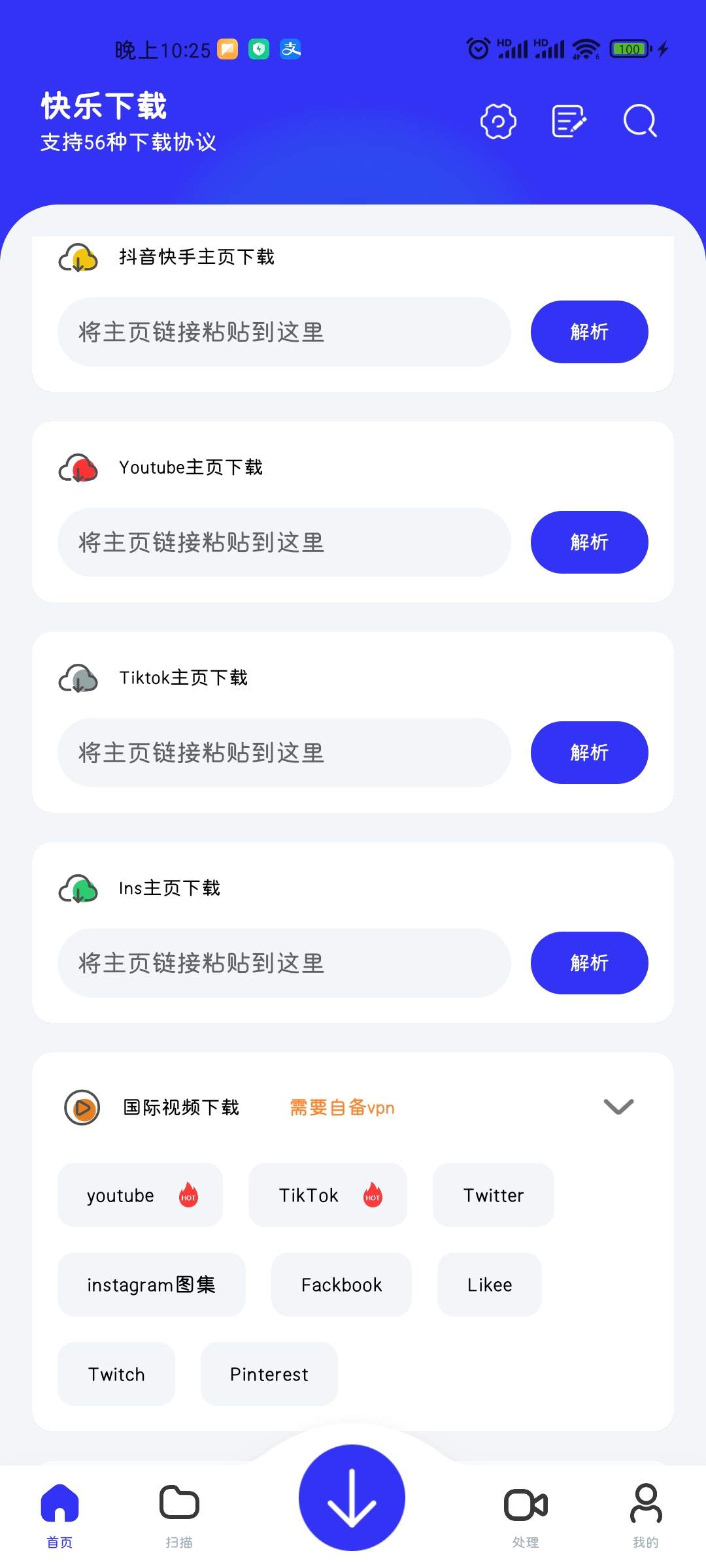Select the Twitter platform chip
Screen dimensions: 706x1568
click(493, 1195)
